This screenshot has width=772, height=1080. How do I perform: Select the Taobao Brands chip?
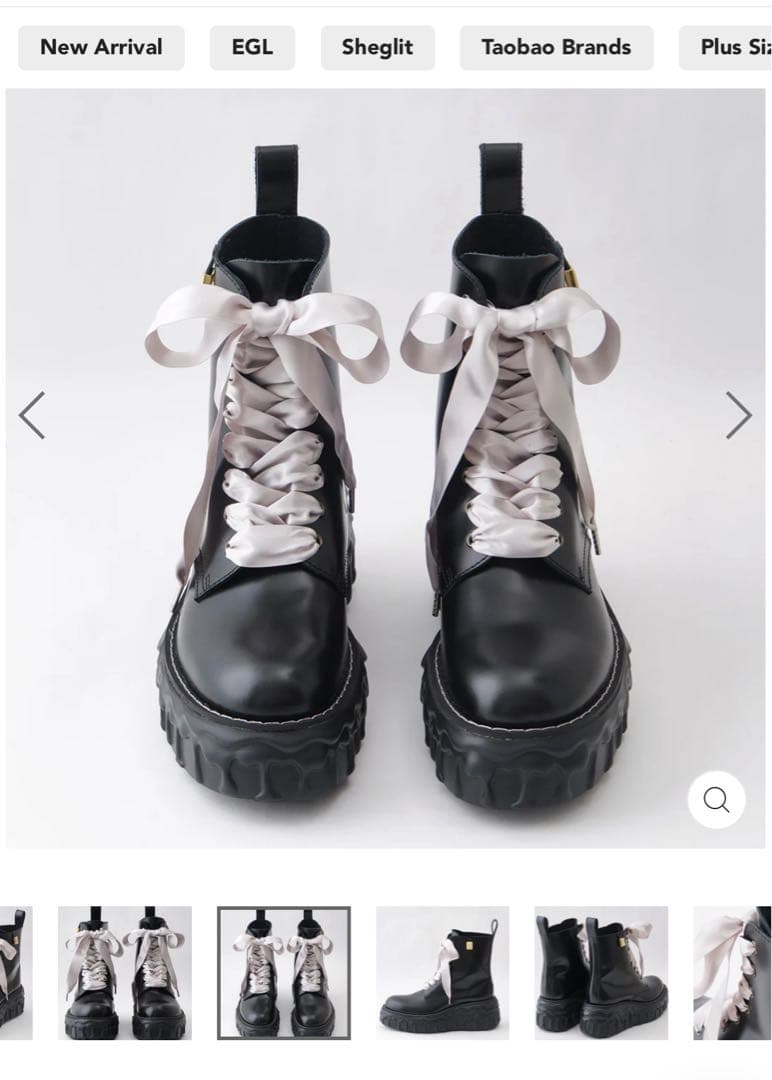(x=556, y=47)
